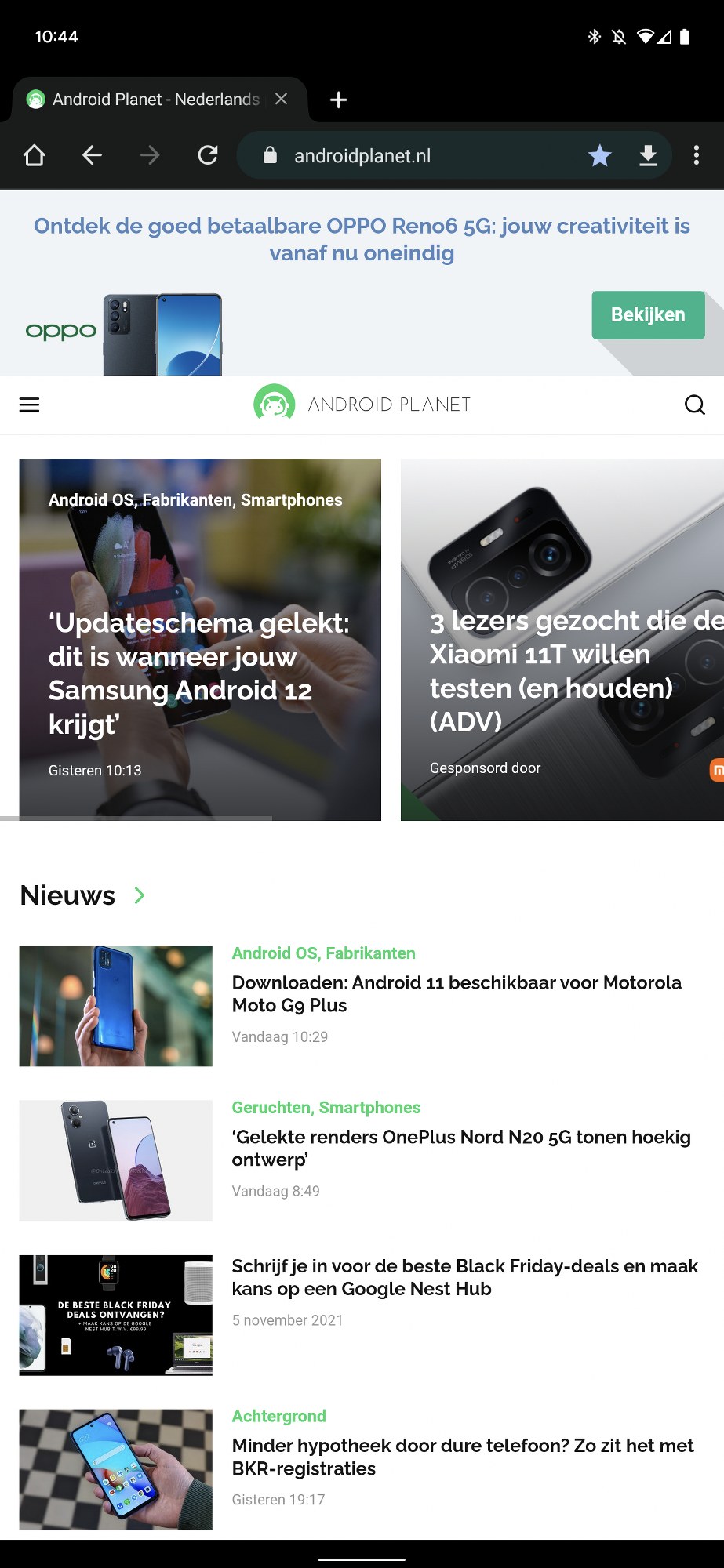Tap Bekijken on the OPPO banner

tap(648, 315)
